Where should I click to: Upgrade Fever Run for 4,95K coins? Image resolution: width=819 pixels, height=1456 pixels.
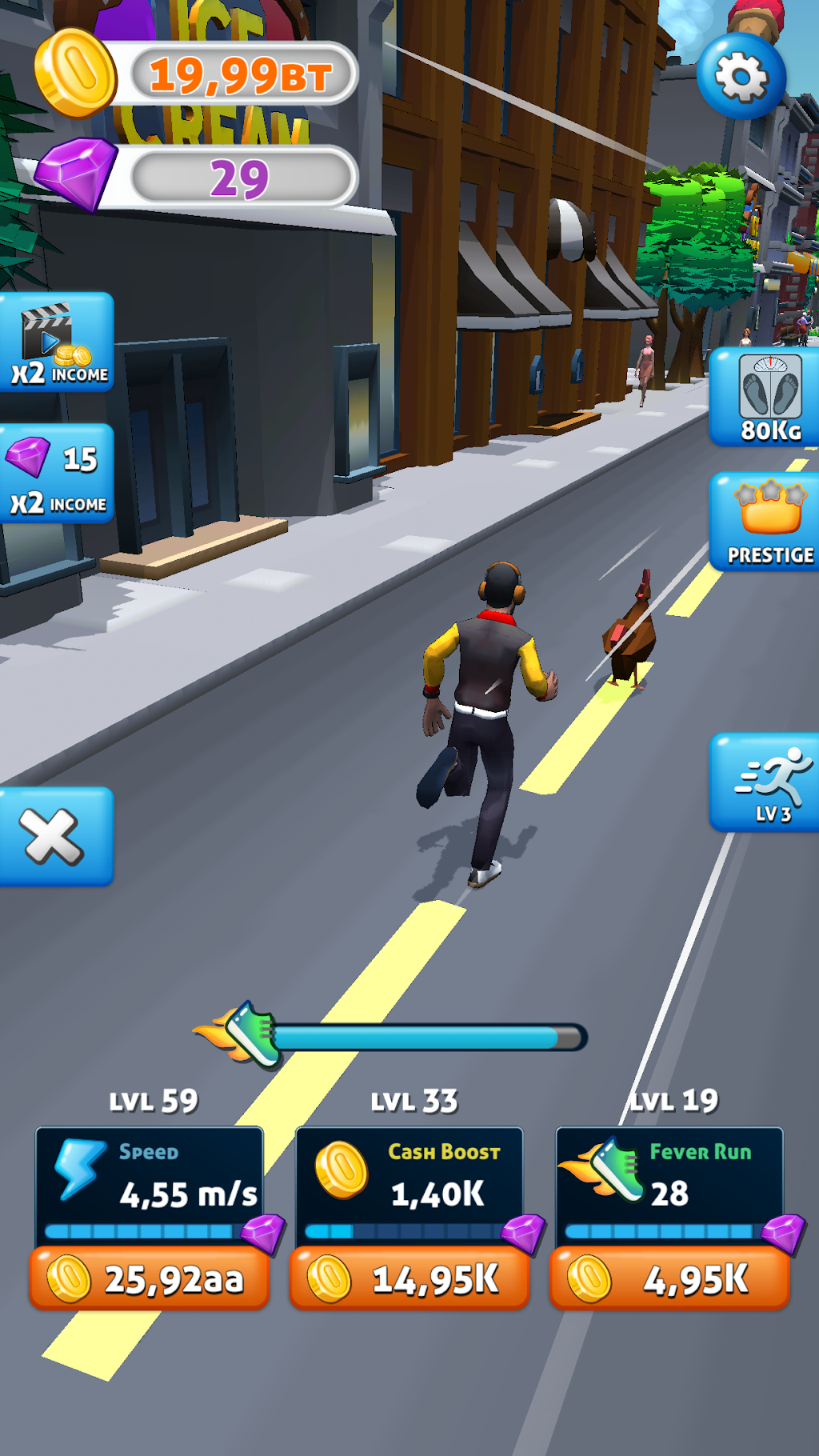[669, 1278]
